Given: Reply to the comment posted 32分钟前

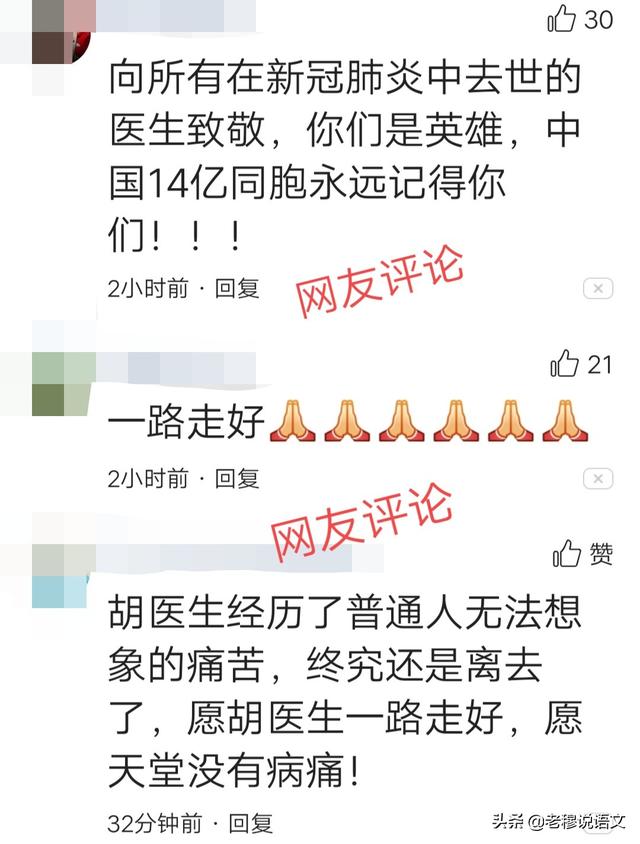Looking at the screenshot, I should coord(250,824).
